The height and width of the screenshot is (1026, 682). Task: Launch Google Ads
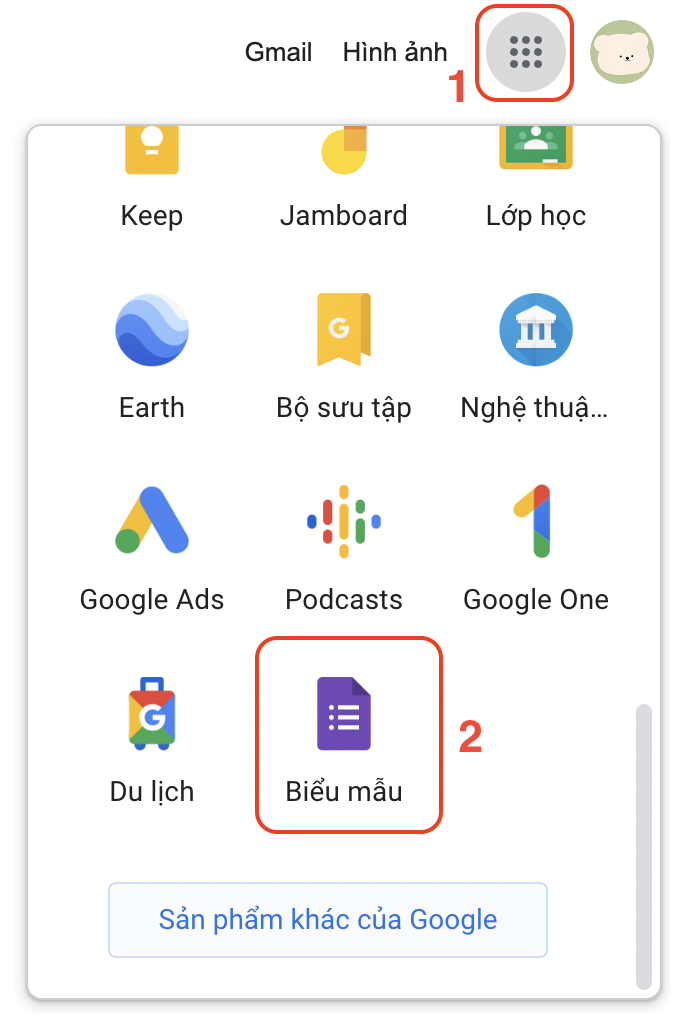[x=152, y=547]
